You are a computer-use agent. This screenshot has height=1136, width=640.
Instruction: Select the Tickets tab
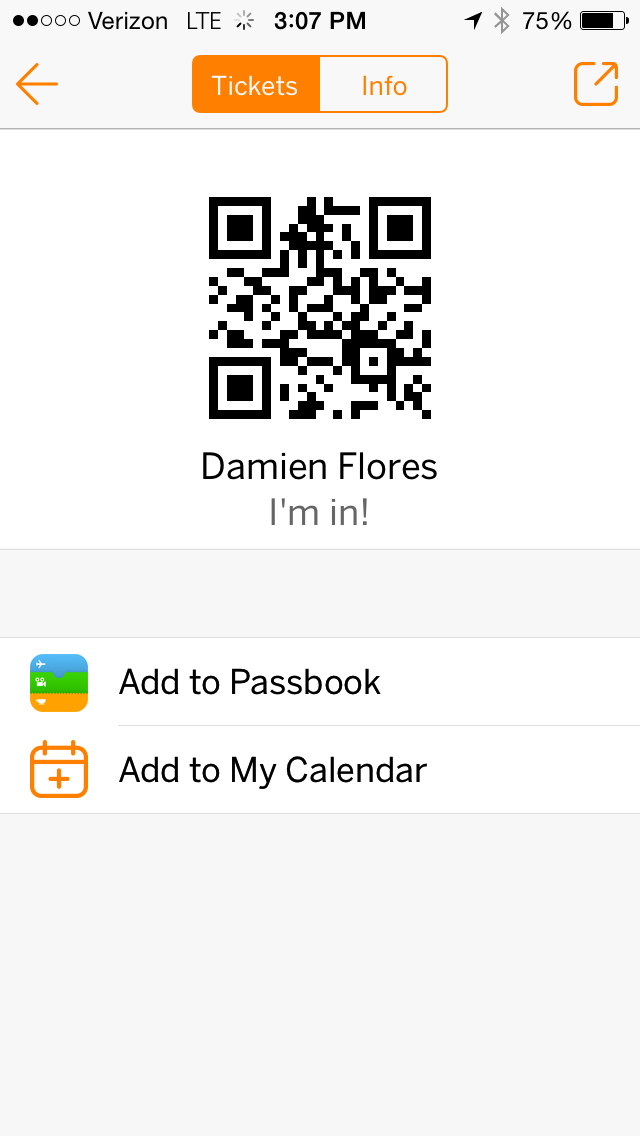(255, 85)
